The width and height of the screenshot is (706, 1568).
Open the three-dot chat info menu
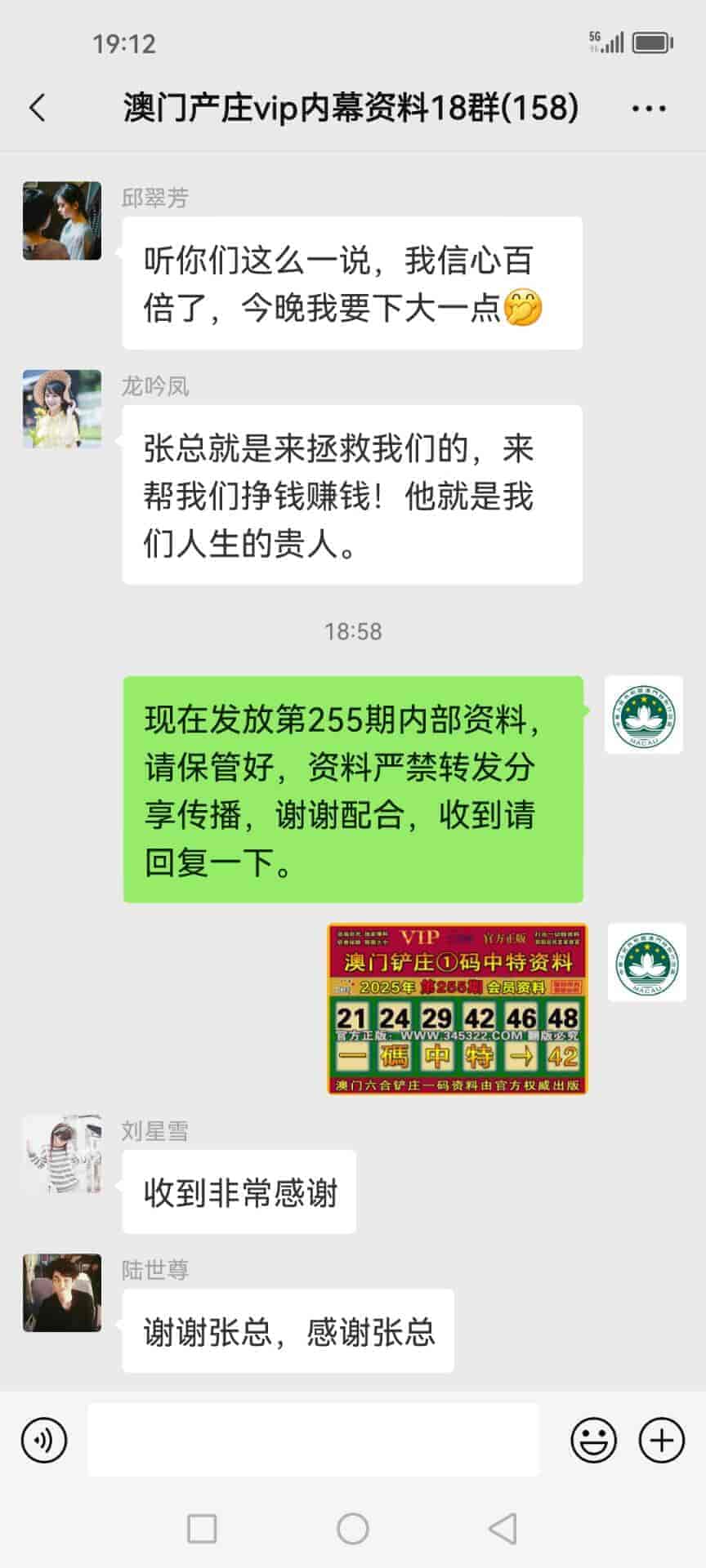649,108
